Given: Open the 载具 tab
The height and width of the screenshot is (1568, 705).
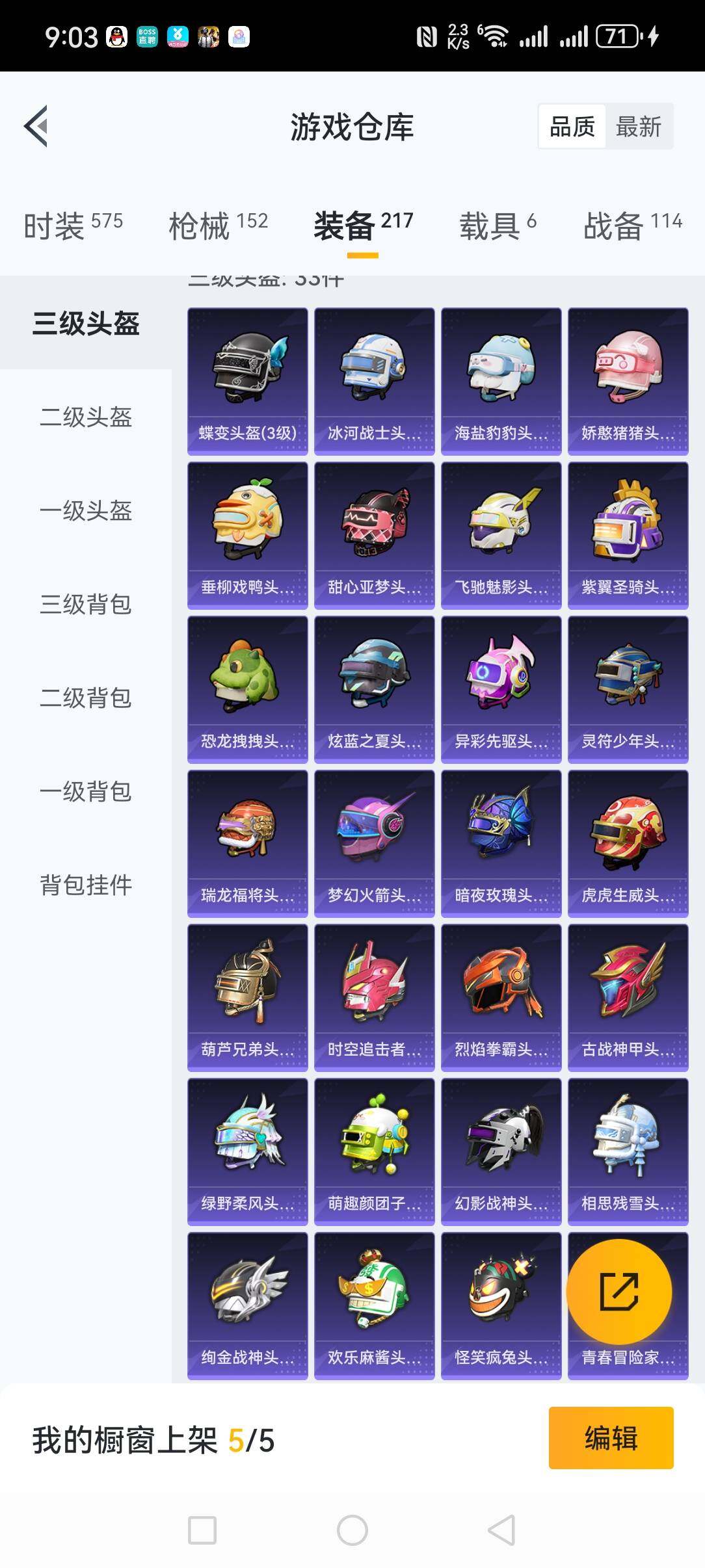Looking at the screenshot, I should pyautogui.click(x=498, y=226).
